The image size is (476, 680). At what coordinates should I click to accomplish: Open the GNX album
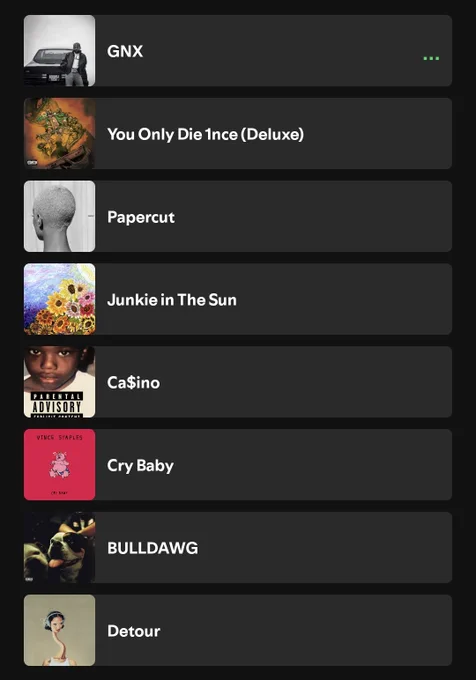tap(238, 51)
